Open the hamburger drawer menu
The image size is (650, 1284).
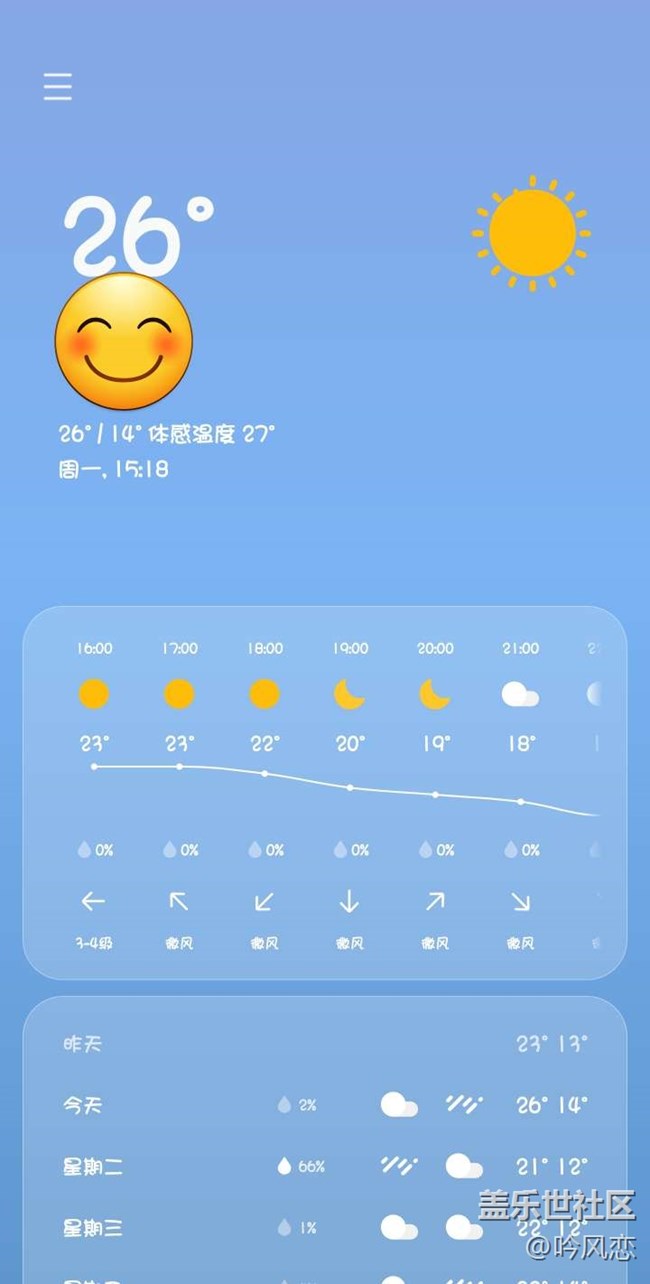58,87
